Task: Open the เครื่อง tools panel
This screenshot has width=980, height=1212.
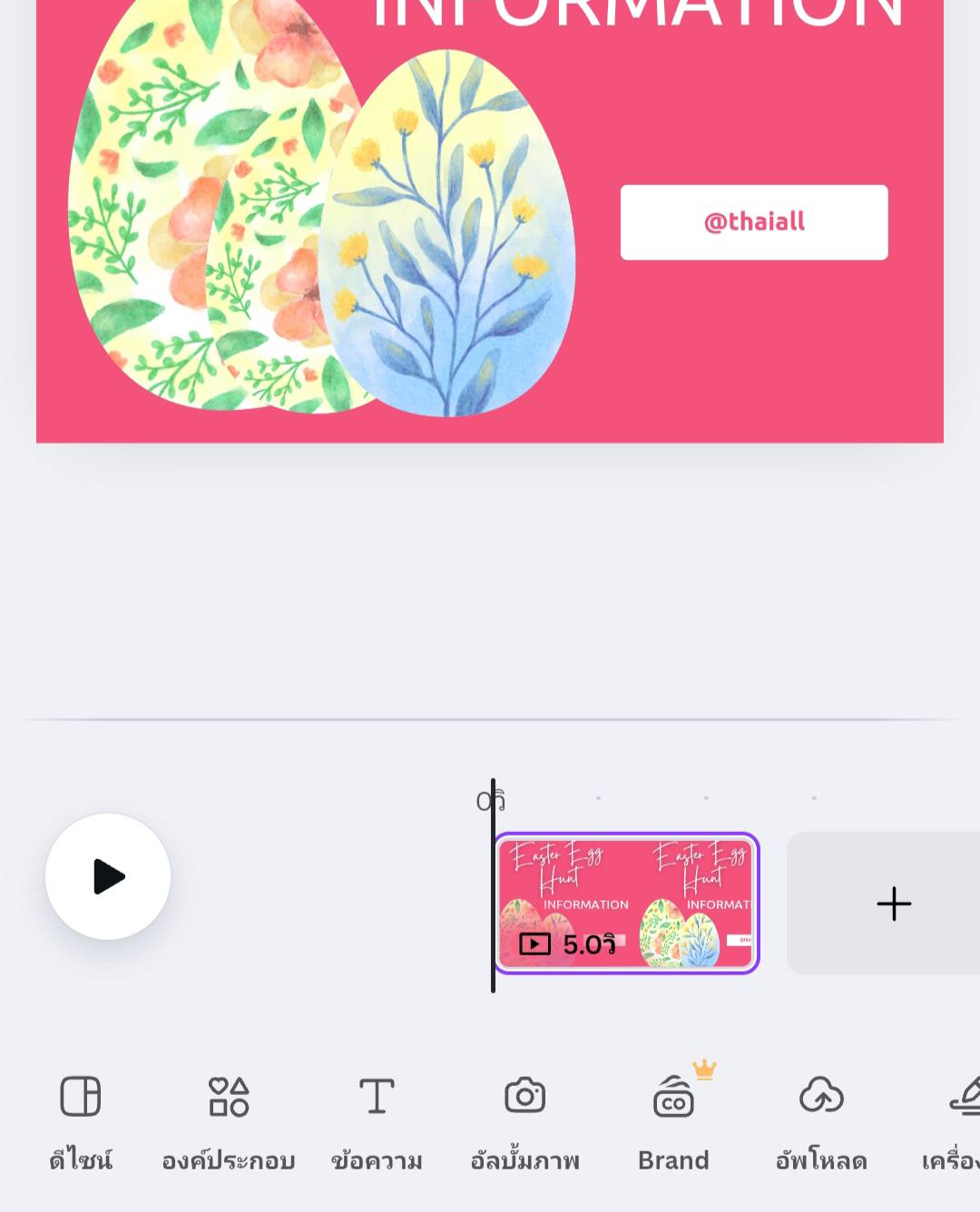Action: click(x=957, y=1119)
